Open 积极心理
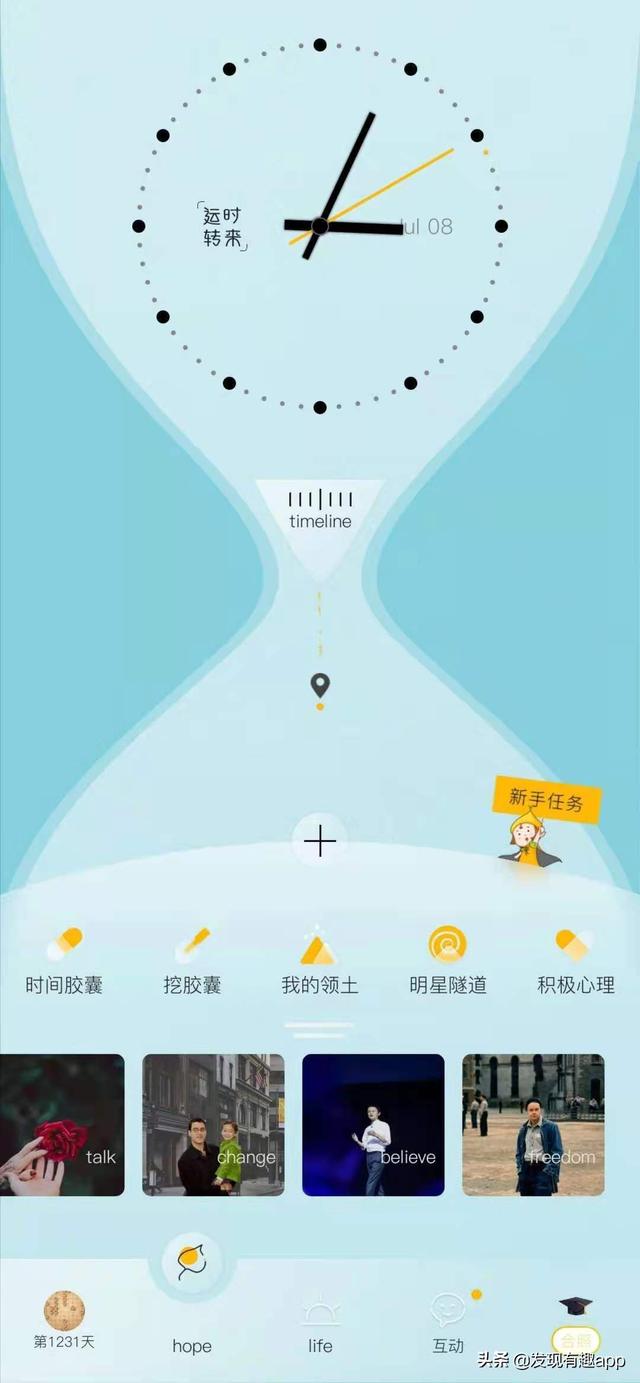This screenshot has height=1383, width=640. click(x=575, y=960)
